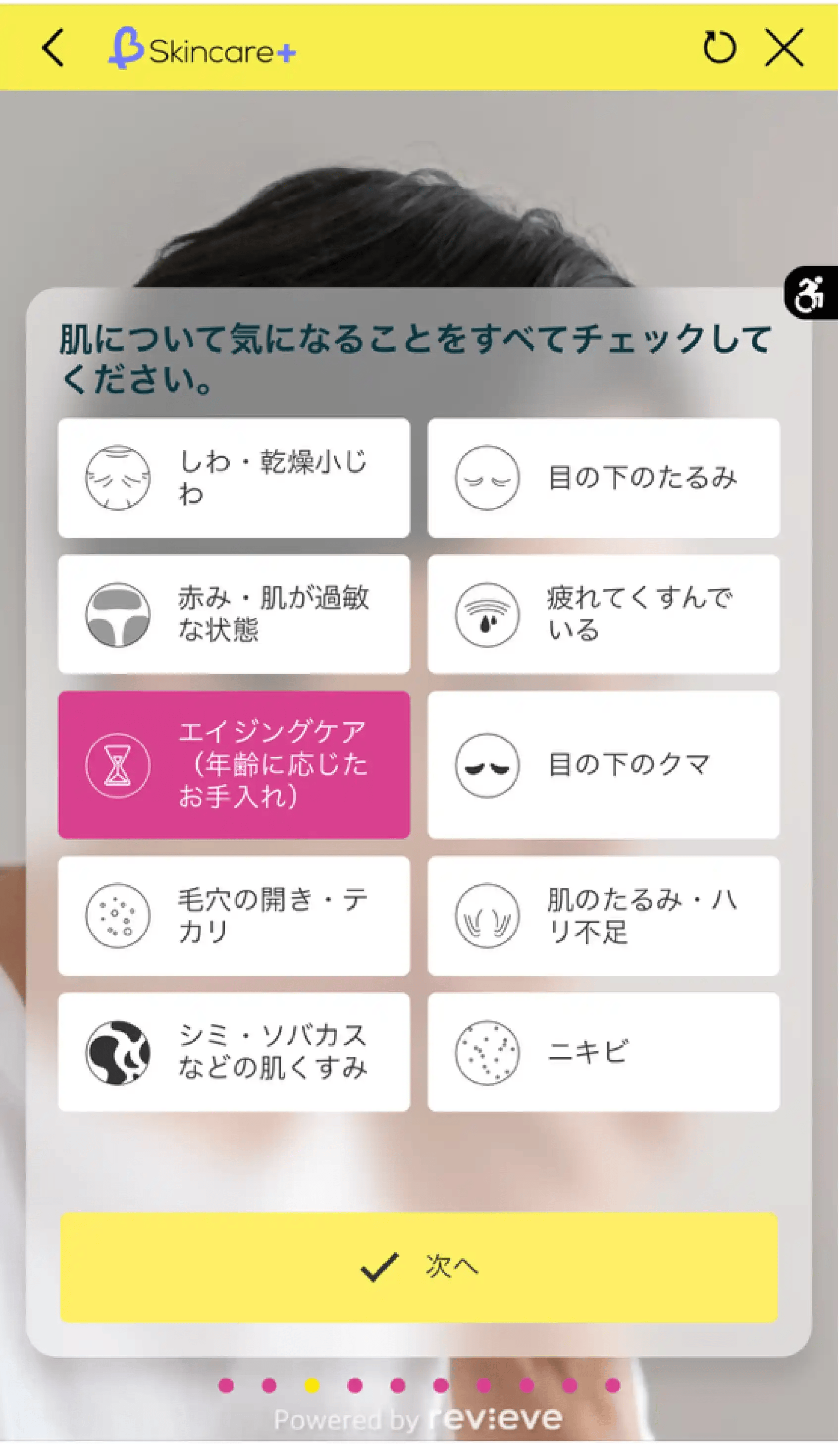Image resolution: width=840 pixels, height=1444 pixels.
Task: Select 肌のたるみ・ハリ不足
Action: 603,915
